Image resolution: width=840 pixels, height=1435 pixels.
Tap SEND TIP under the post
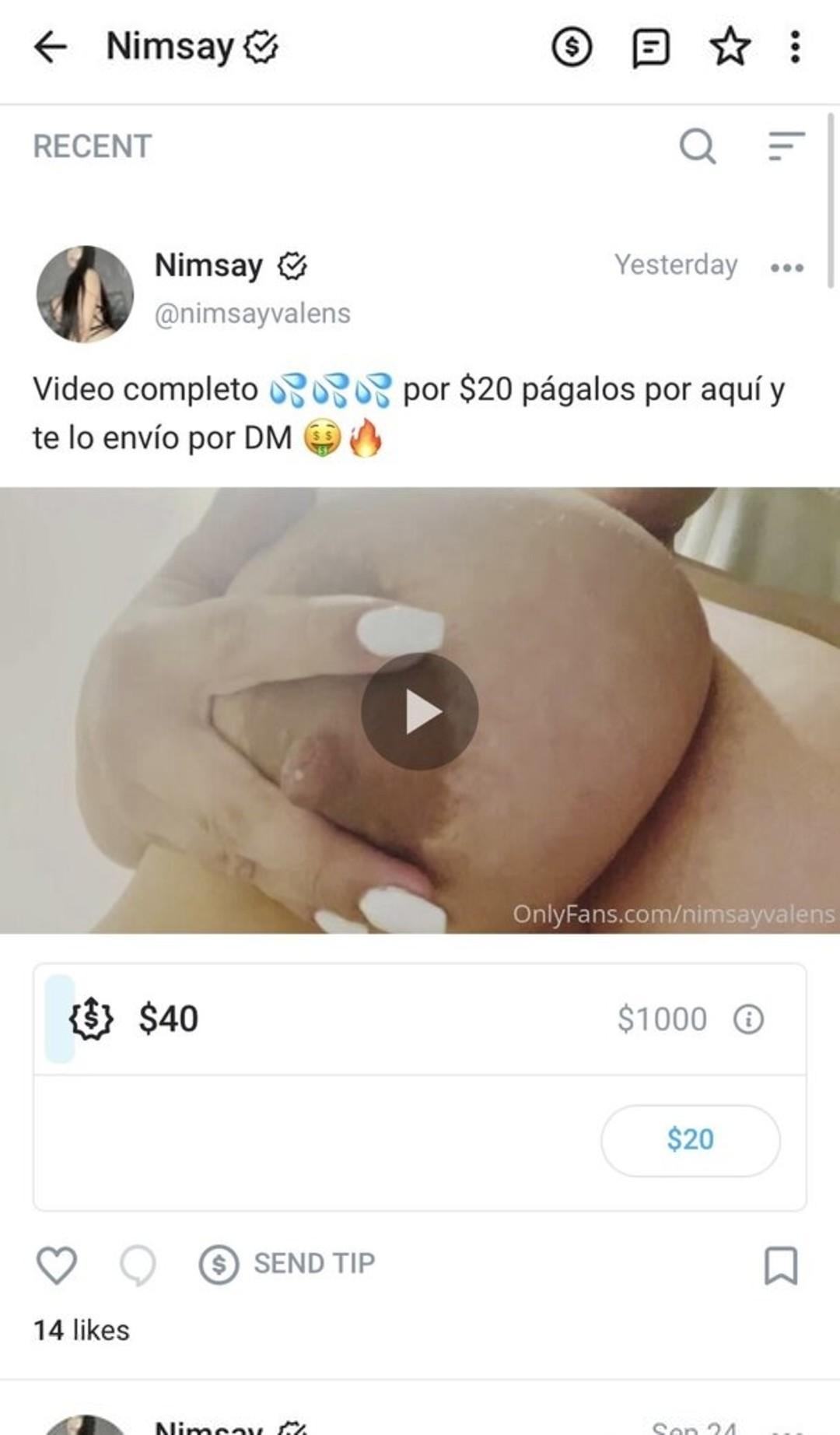[288, 1264]
